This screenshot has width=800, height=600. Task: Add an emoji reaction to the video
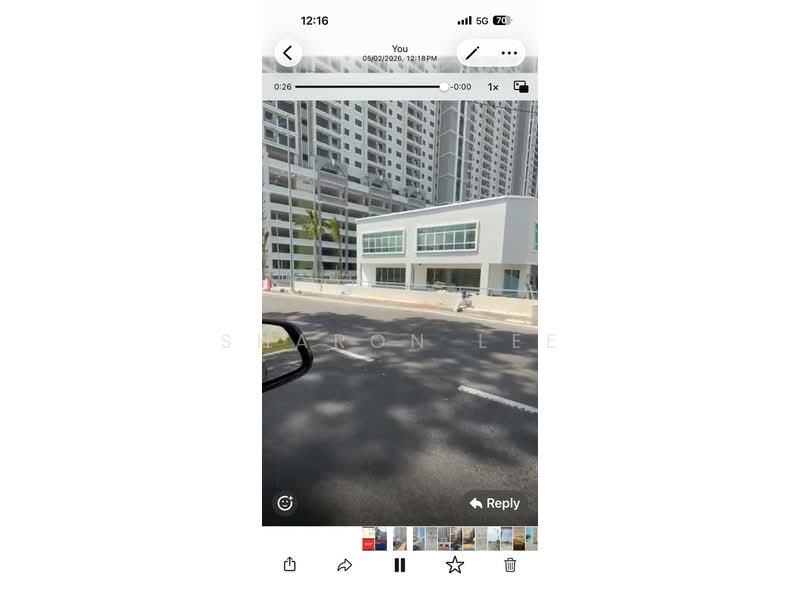pos(285,503)
